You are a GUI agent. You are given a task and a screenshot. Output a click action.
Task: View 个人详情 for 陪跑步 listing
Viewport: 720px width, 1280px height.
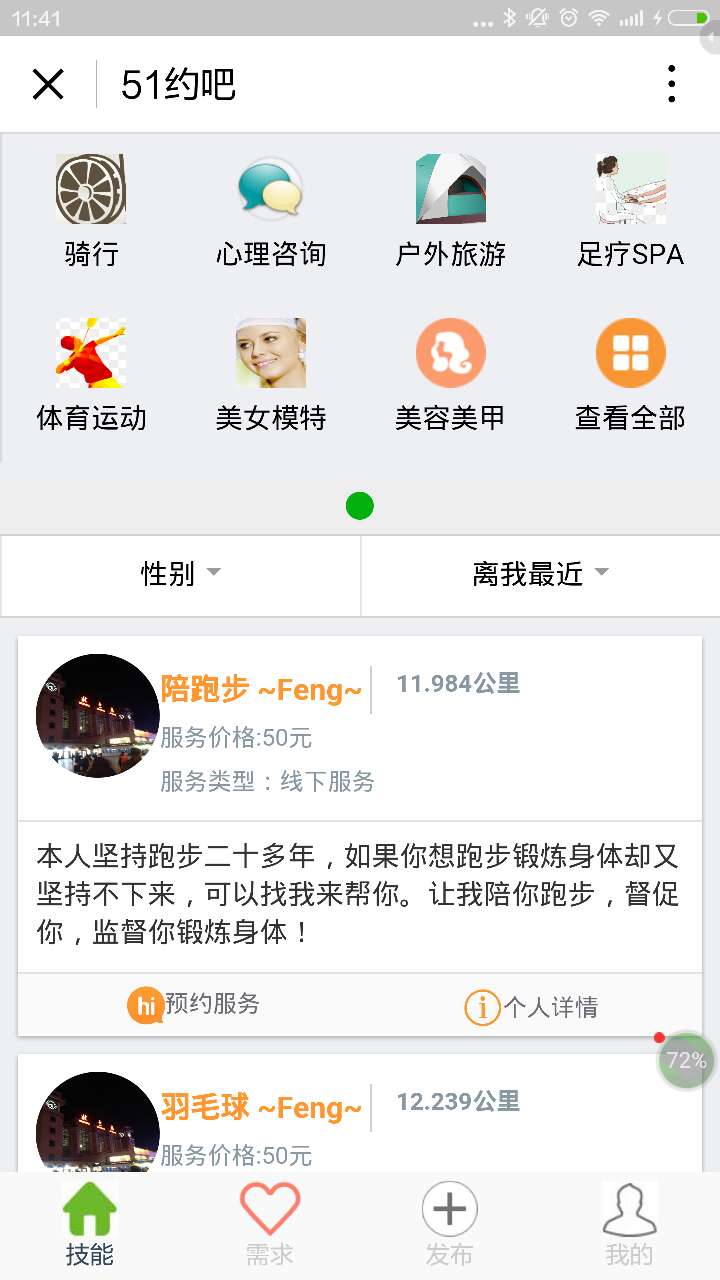tap(532, 1007)
